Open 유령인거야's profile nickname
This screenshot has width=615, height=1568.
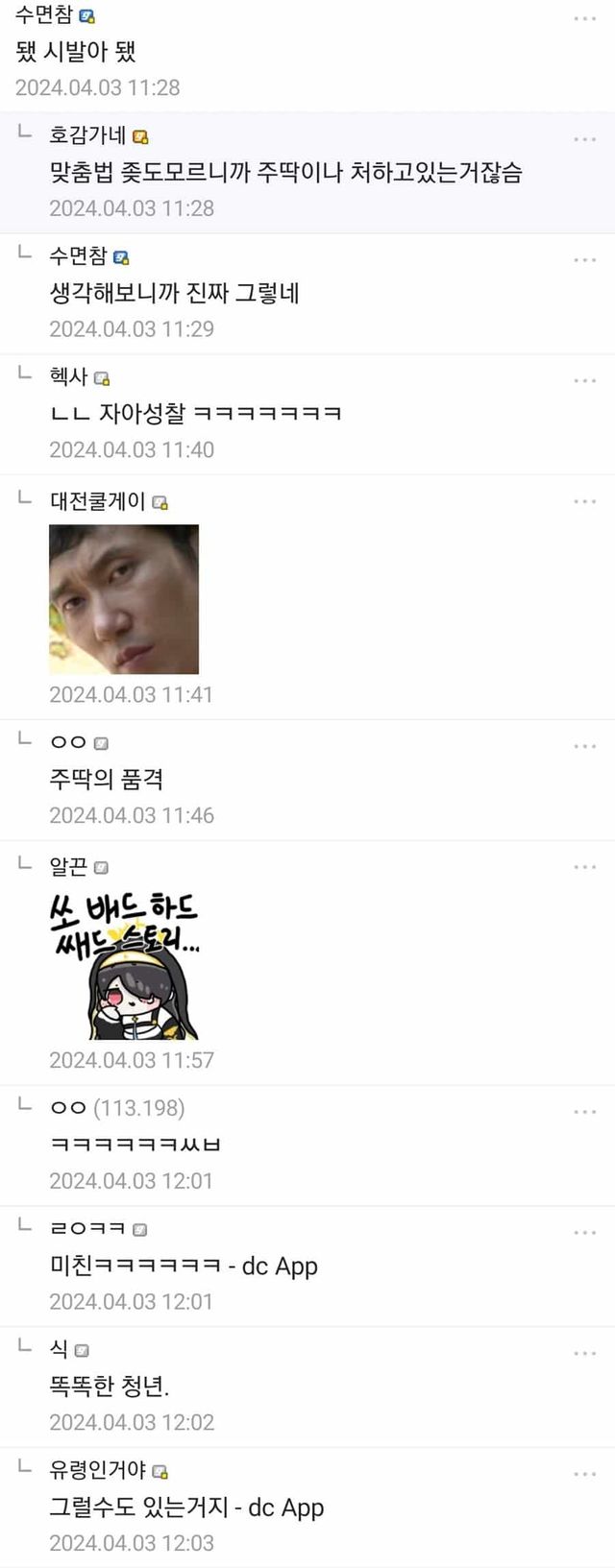[97, 1470]
